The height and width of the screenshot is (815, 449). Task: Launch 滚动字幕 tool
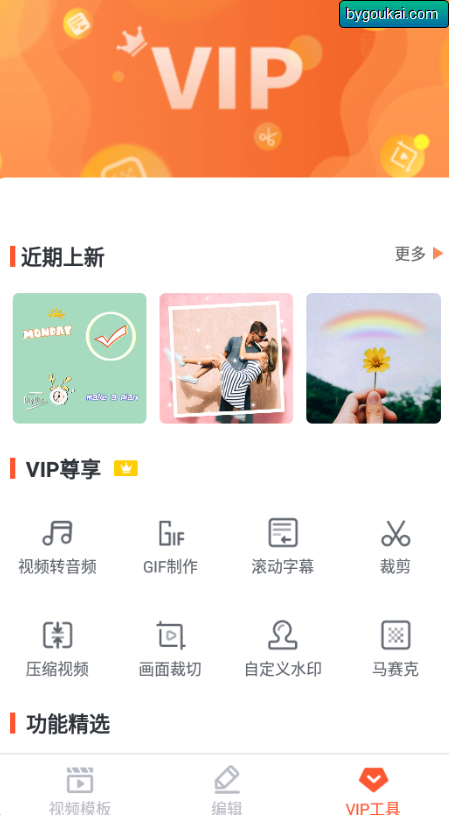283,546
